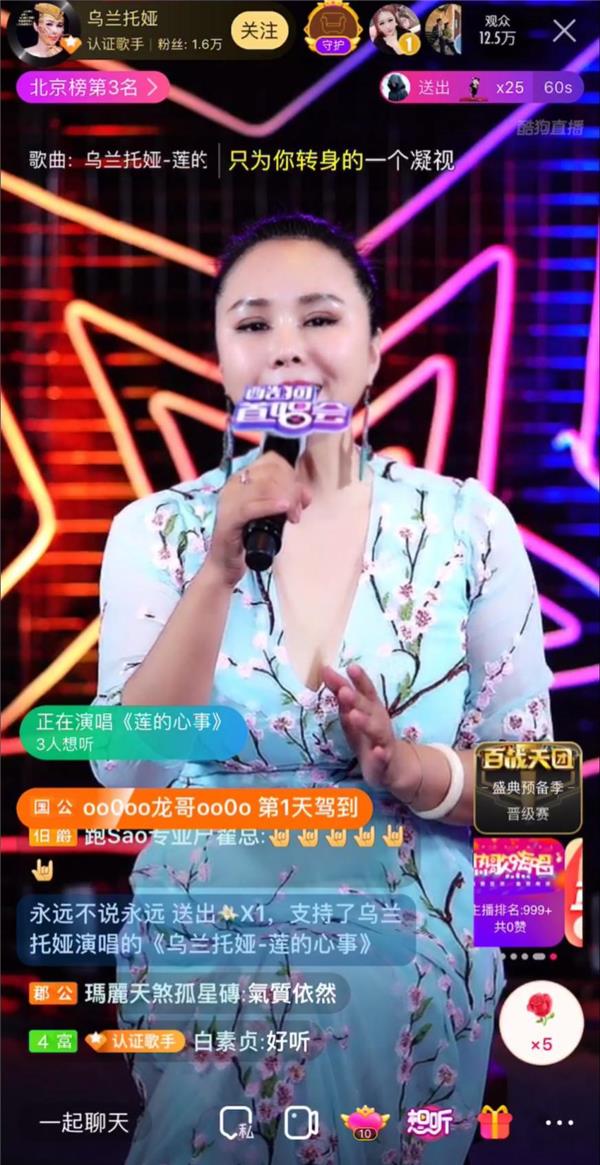Open 一起聊天 chat input
The height and width of the screenshot is (1165, 600).
[x=84, y=1123]
